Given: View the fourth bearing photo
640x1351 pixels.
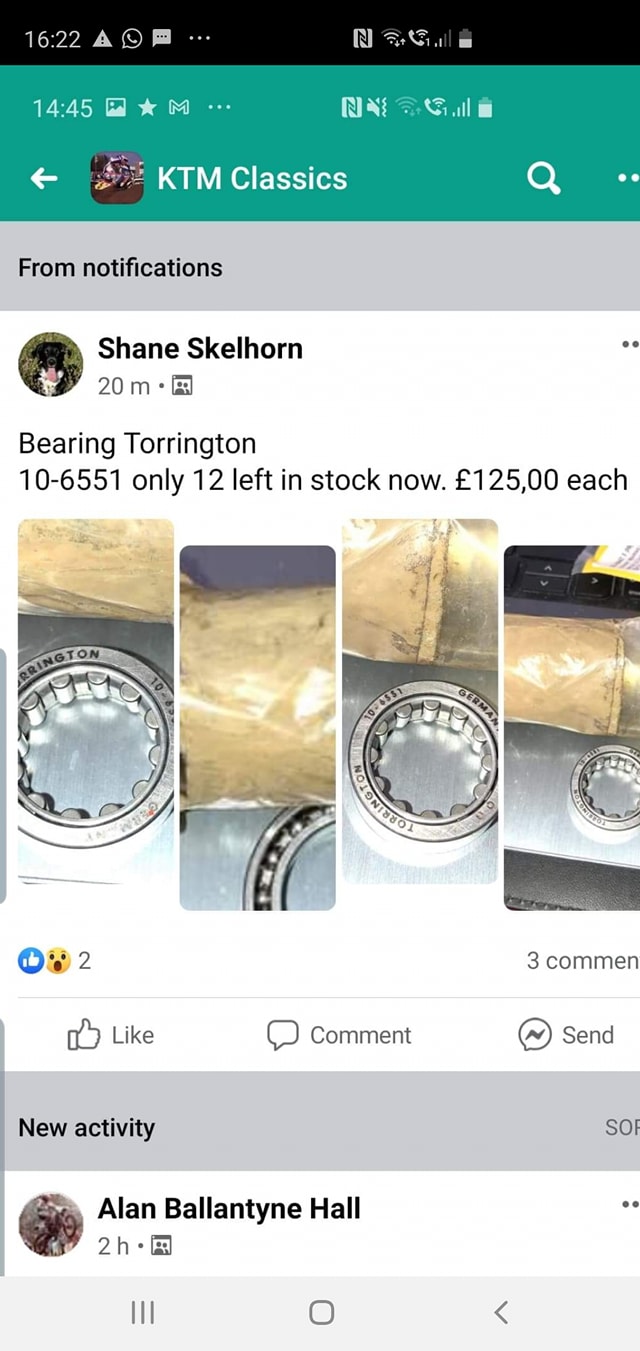Looking at the screenshot, I should [x=572, y=727].
